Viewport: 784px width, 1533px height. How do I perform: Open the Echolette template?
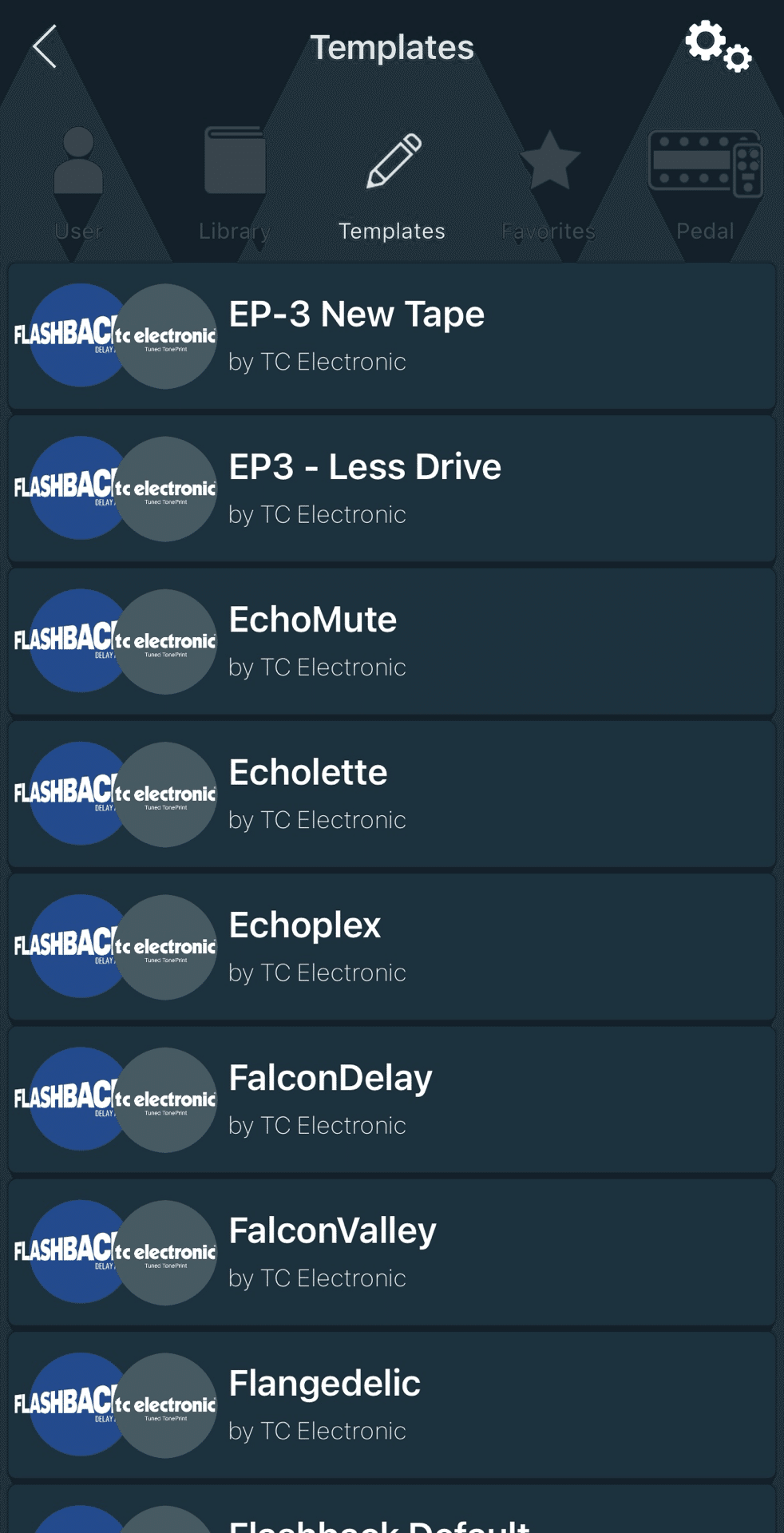coord(392,794)
